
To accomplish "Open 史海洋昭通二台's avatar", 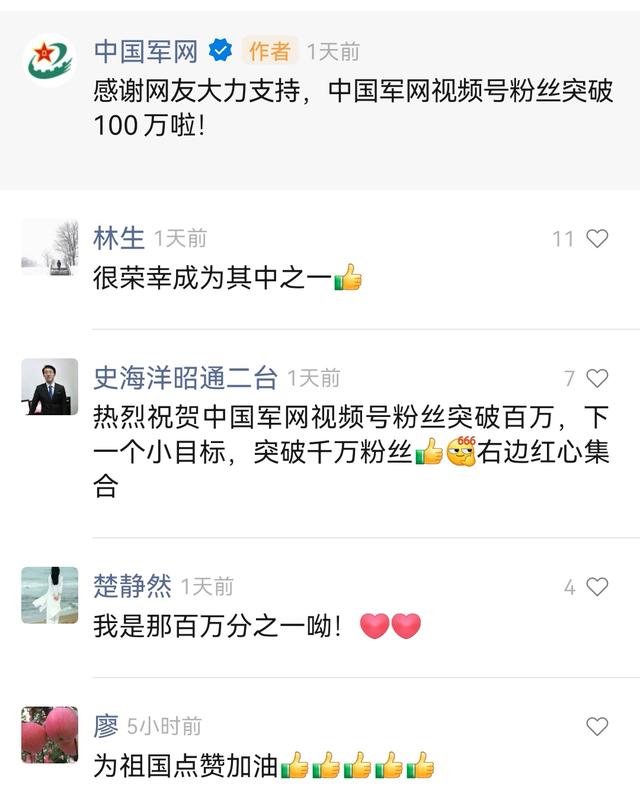I will (49, 387).
